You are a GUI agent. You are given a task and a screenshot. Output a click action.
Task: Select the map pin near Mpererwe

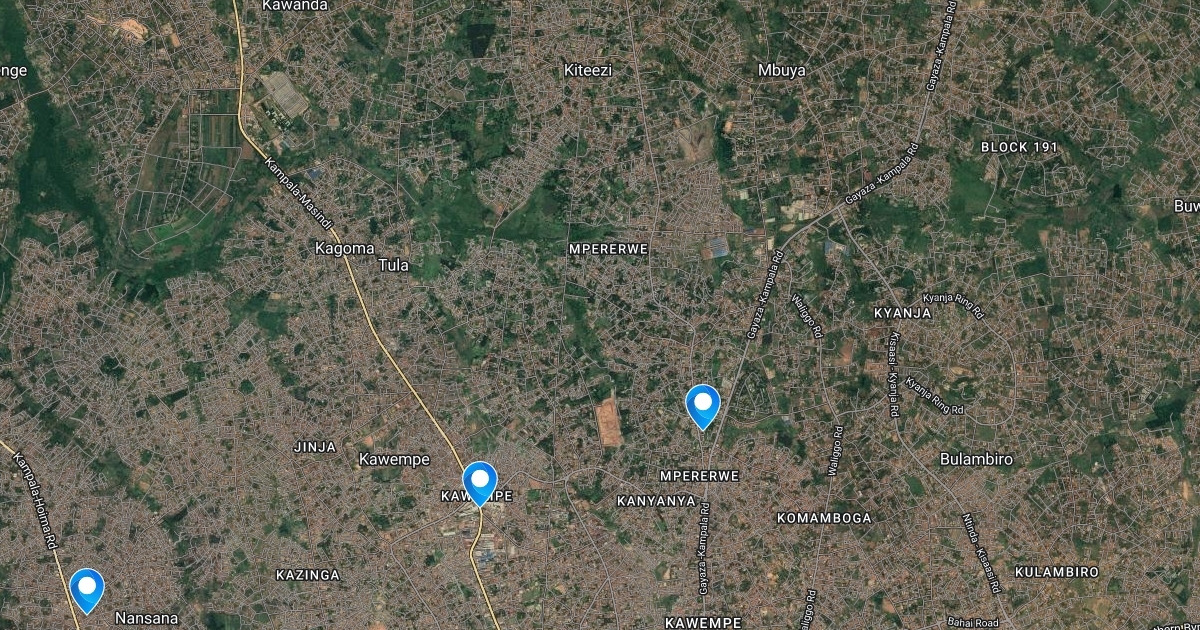coord(703,404)
